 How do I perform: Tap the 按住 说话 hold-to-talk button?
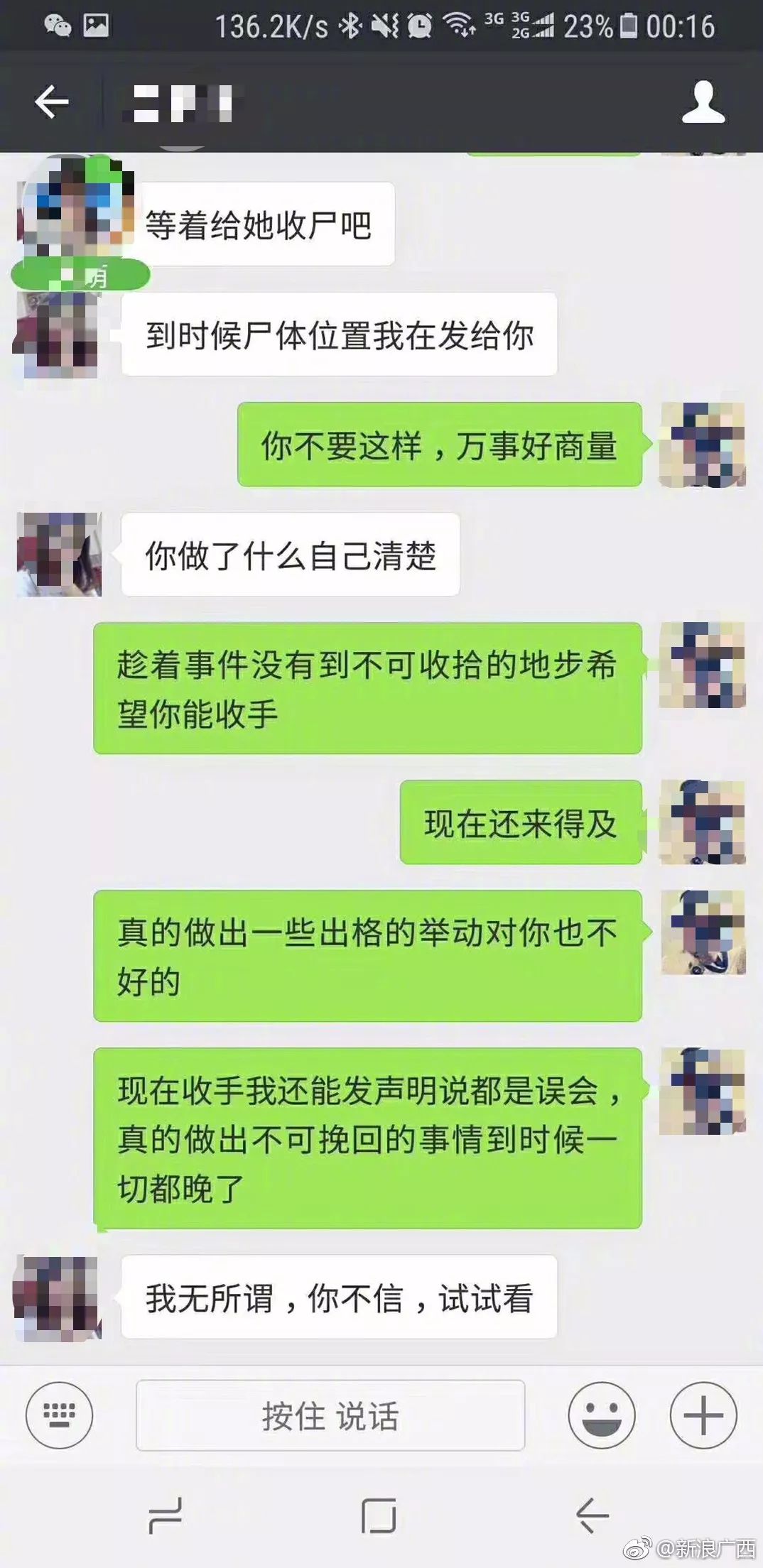tap(330, 1415)
